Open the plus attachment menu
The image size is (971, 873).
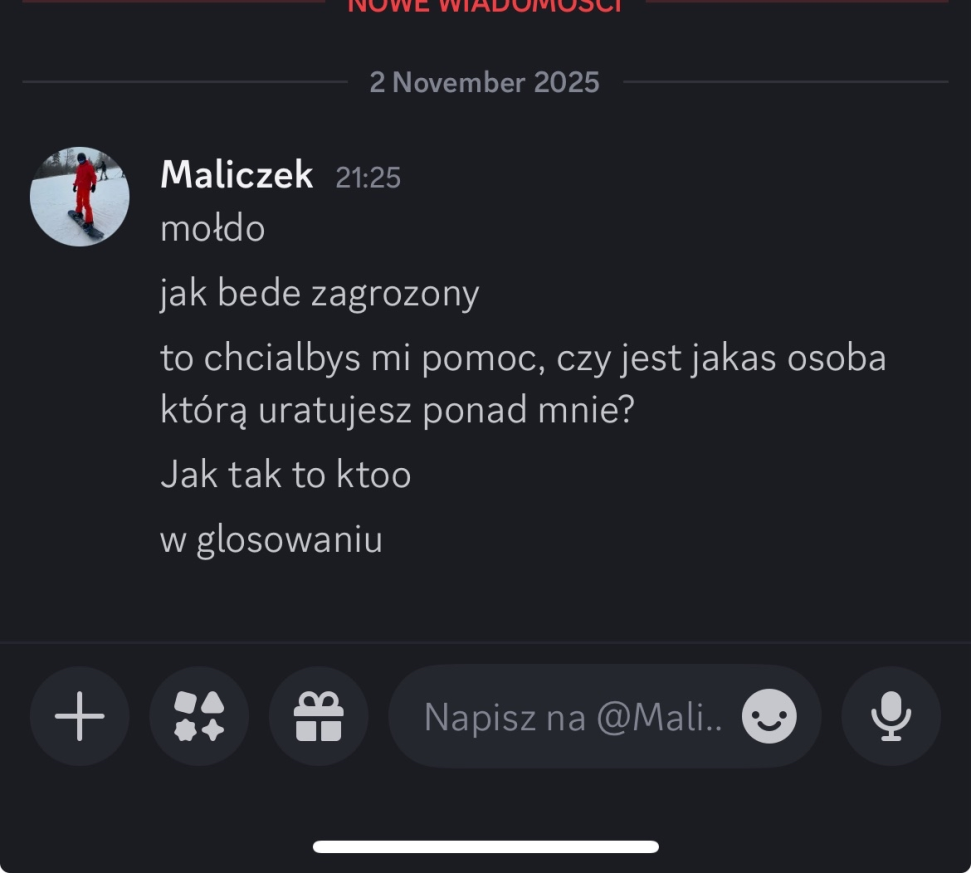point(80,716)
